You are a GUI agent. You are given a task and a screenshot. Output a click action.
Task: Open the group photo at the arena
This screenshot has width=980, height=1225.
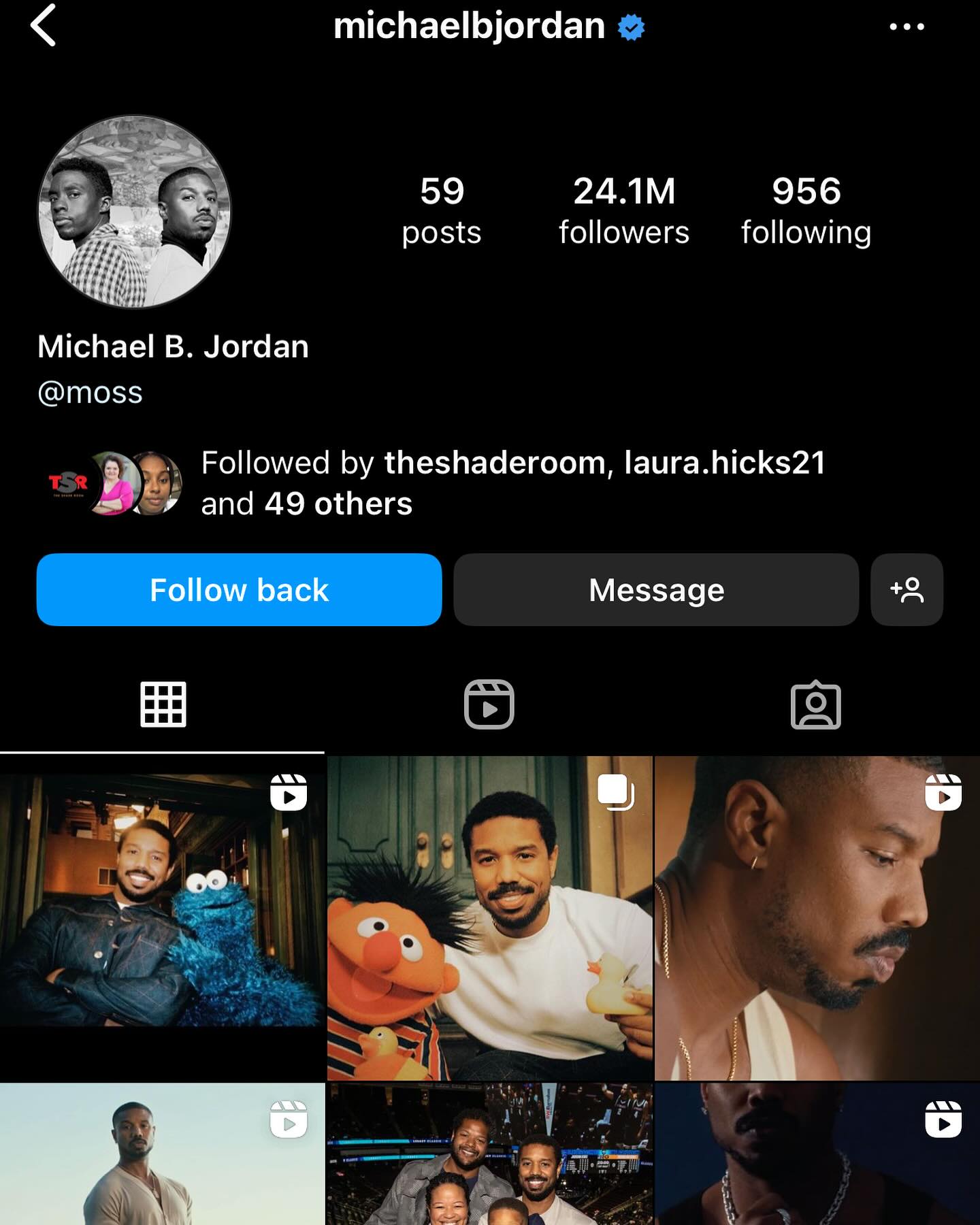coord(489,1157)
